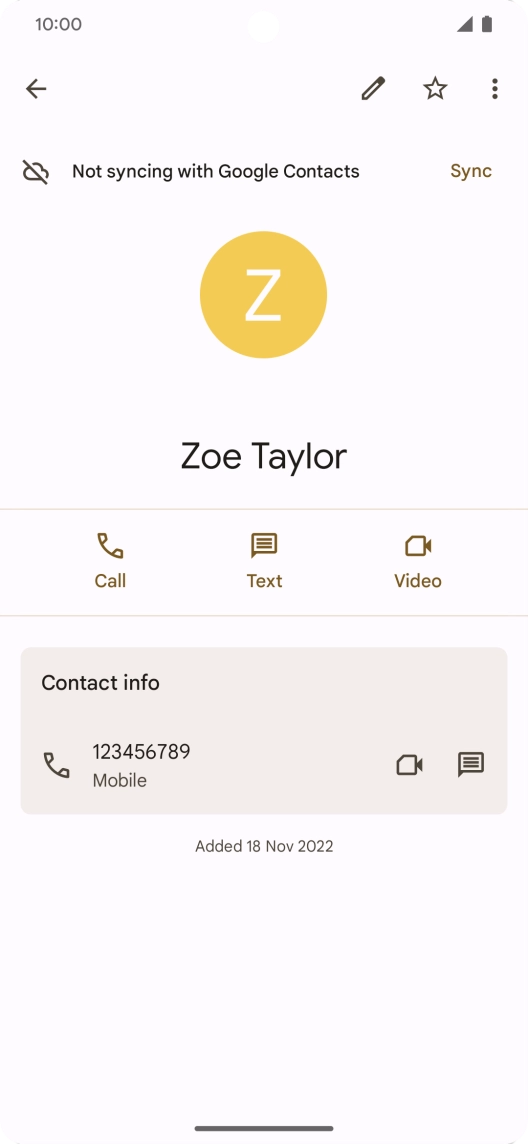Tap the video icon beside 123456789
Image resolution: width=528 pixels, height=1144 pixels.
point(410,765)
